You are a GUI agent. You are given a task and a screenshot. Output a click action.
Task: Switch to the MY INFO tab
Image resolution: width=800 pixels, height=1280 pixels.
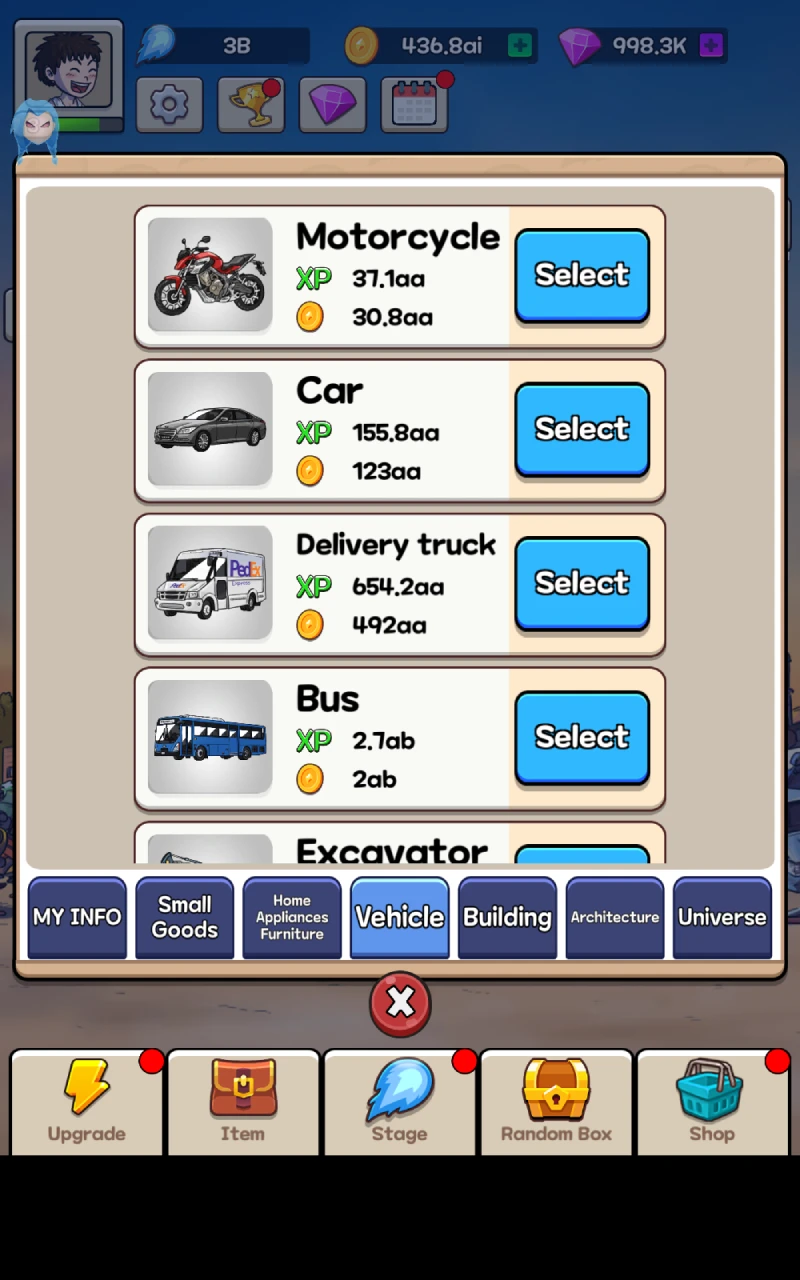pyautogui.click(x=77, y=917)
